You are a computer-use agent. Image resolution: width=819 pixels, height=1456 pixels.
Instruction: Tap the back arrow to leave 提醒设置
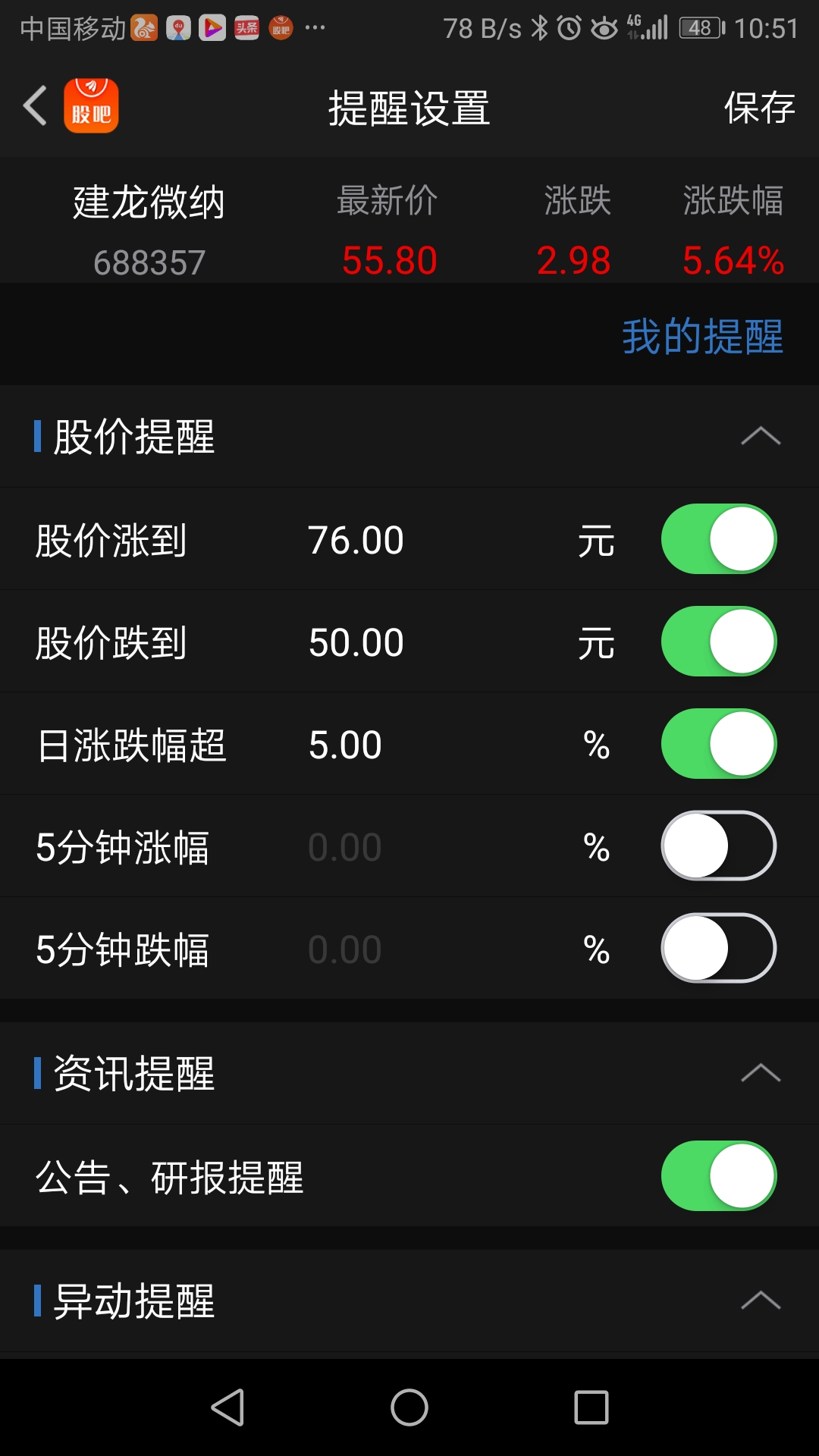(x=34, y=106)
